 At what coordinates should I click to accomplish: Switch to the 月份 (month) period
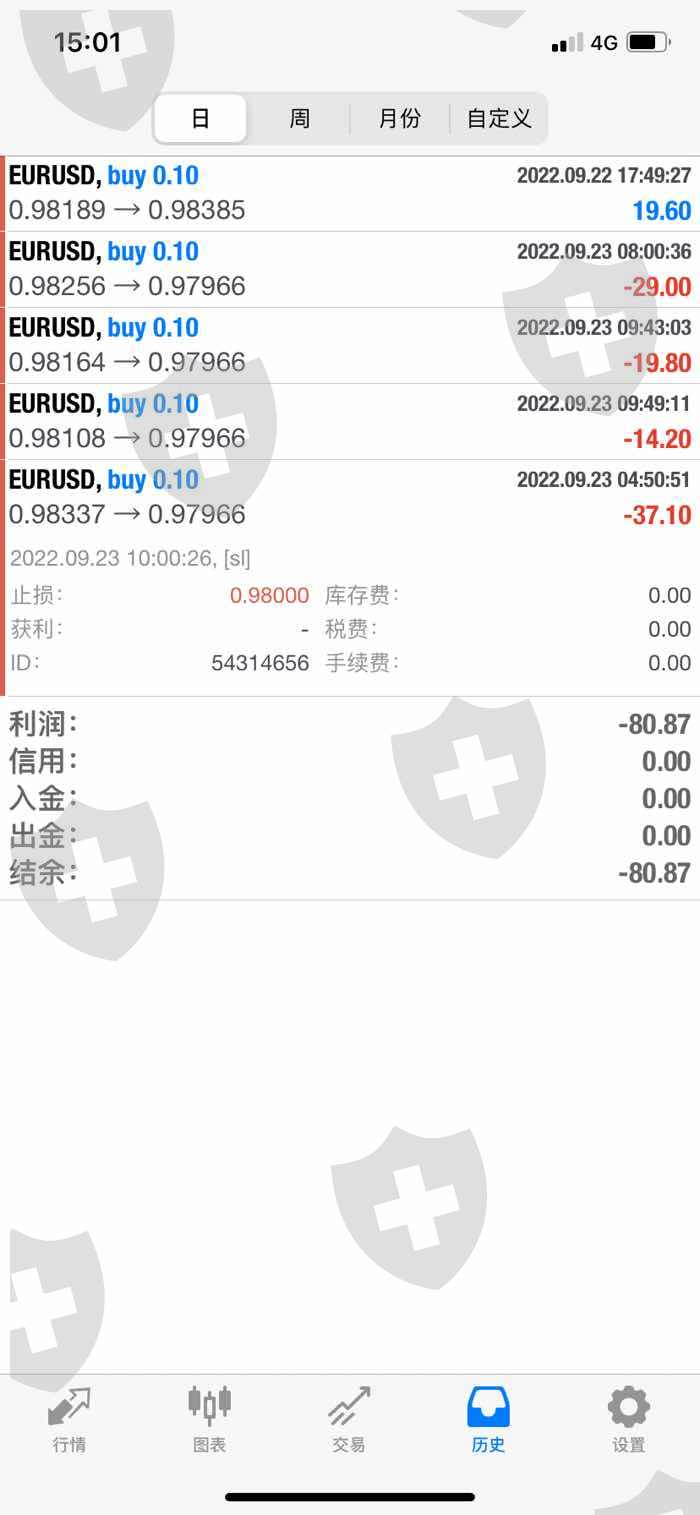click(x=399, y=119)
